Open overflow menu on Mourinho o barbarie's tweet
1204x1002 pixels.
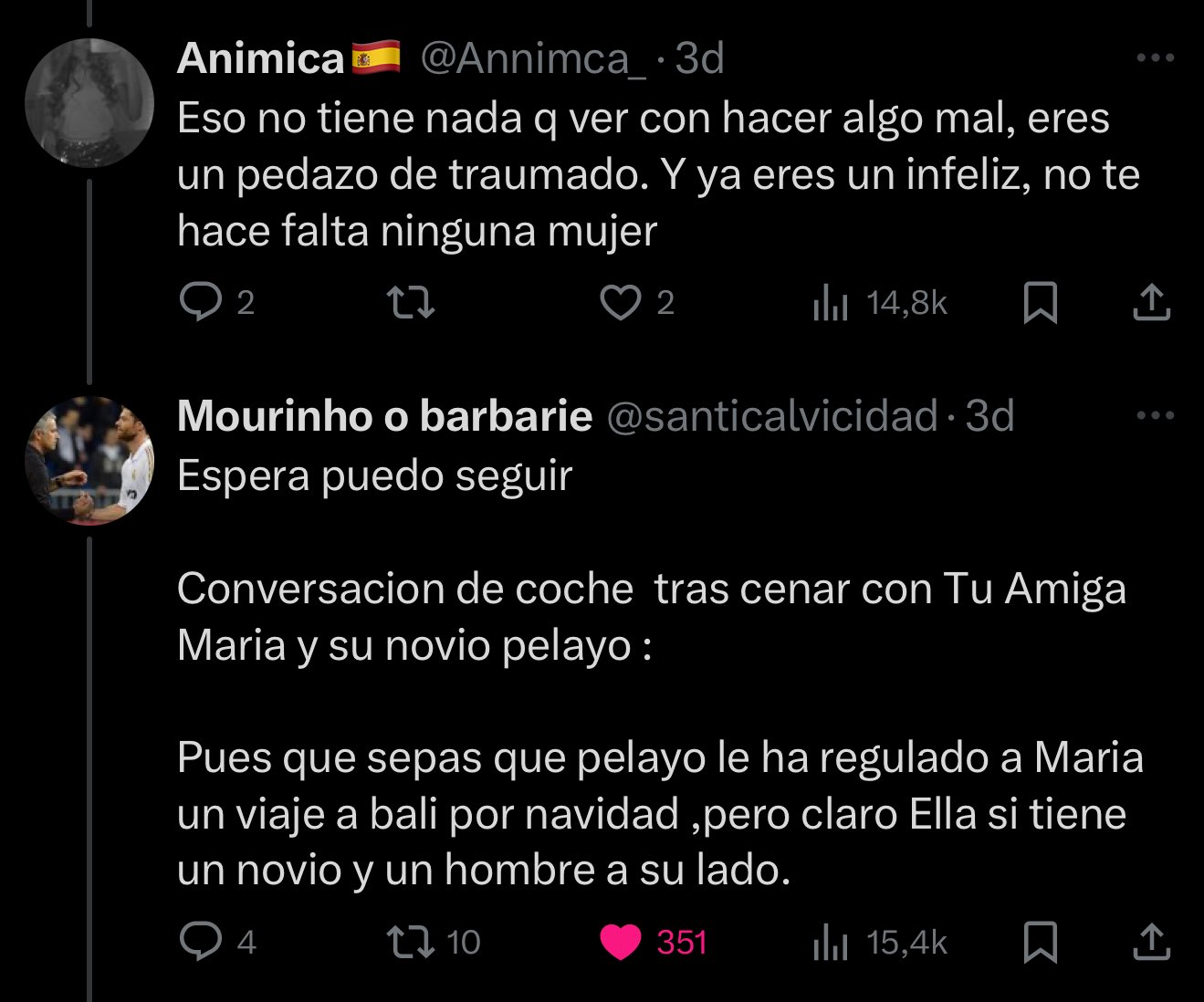(x=1155, y=416)
